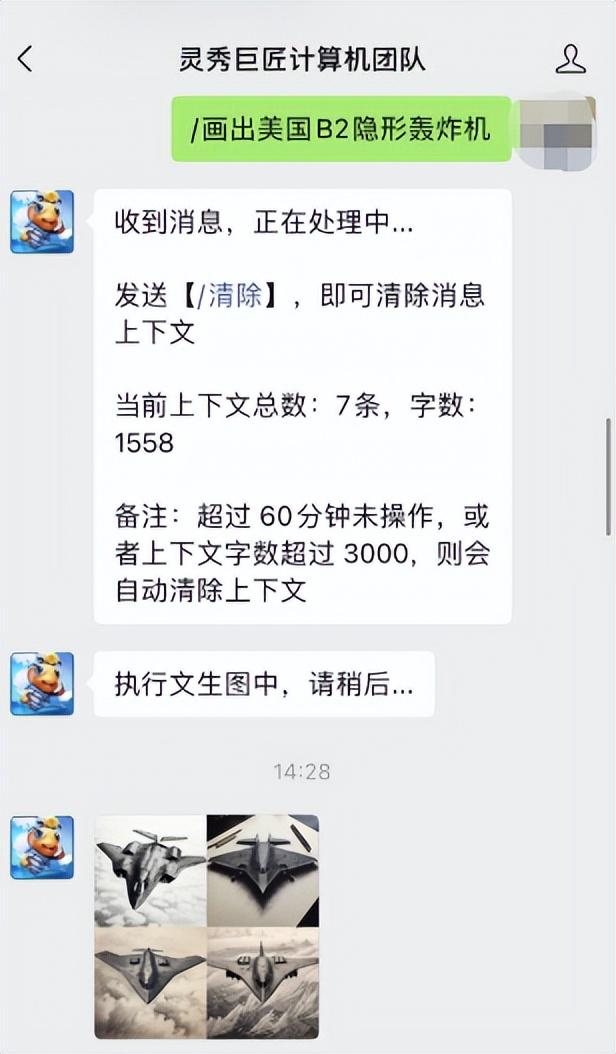This screenshot has width=616, height=1054.
Task: Go back from the 灵秀巨匠计算机团队 chat
Action: tap(26, 59)
